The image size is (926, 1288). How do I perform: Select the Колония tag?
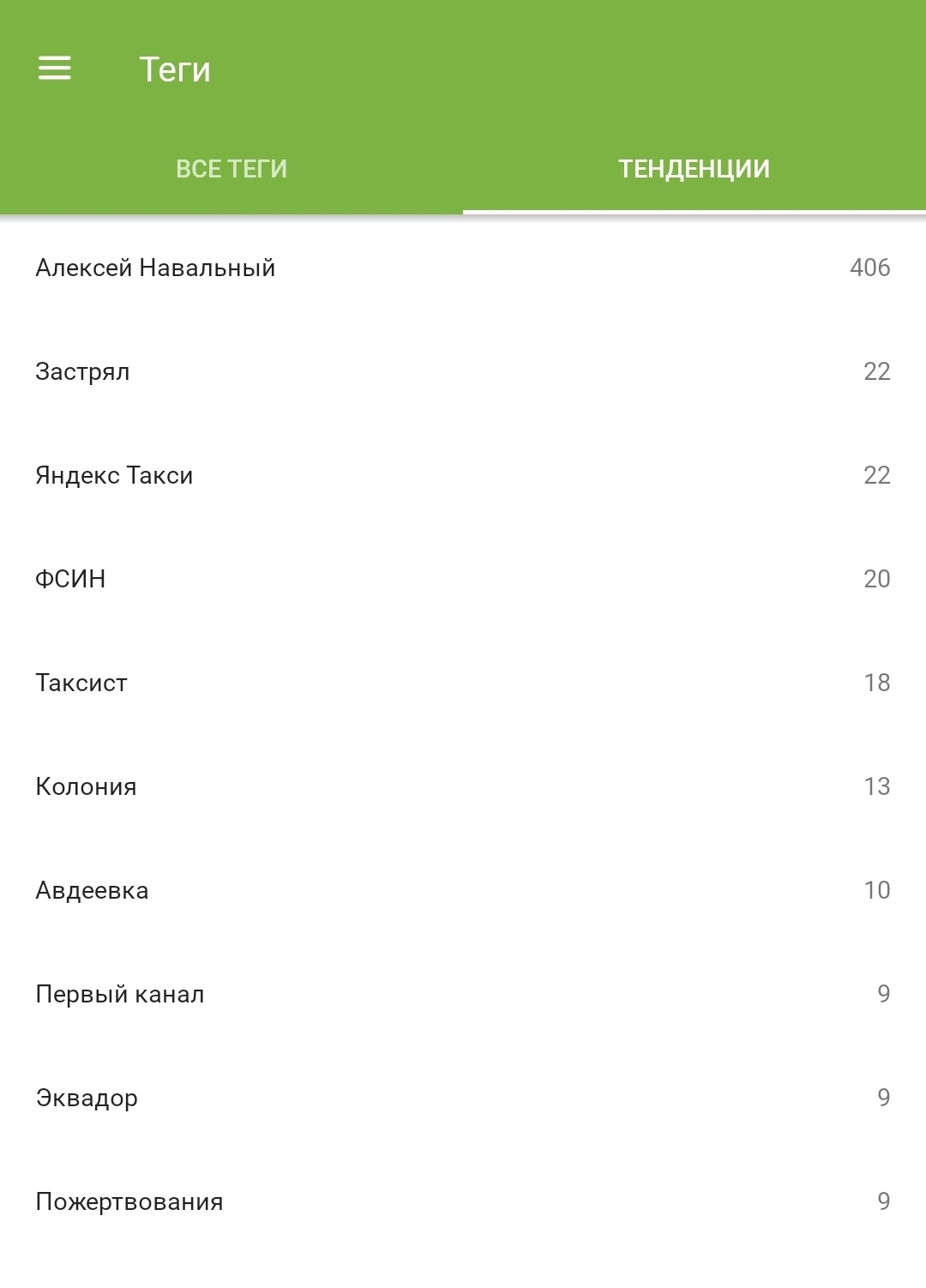click(x=86, y=787)
